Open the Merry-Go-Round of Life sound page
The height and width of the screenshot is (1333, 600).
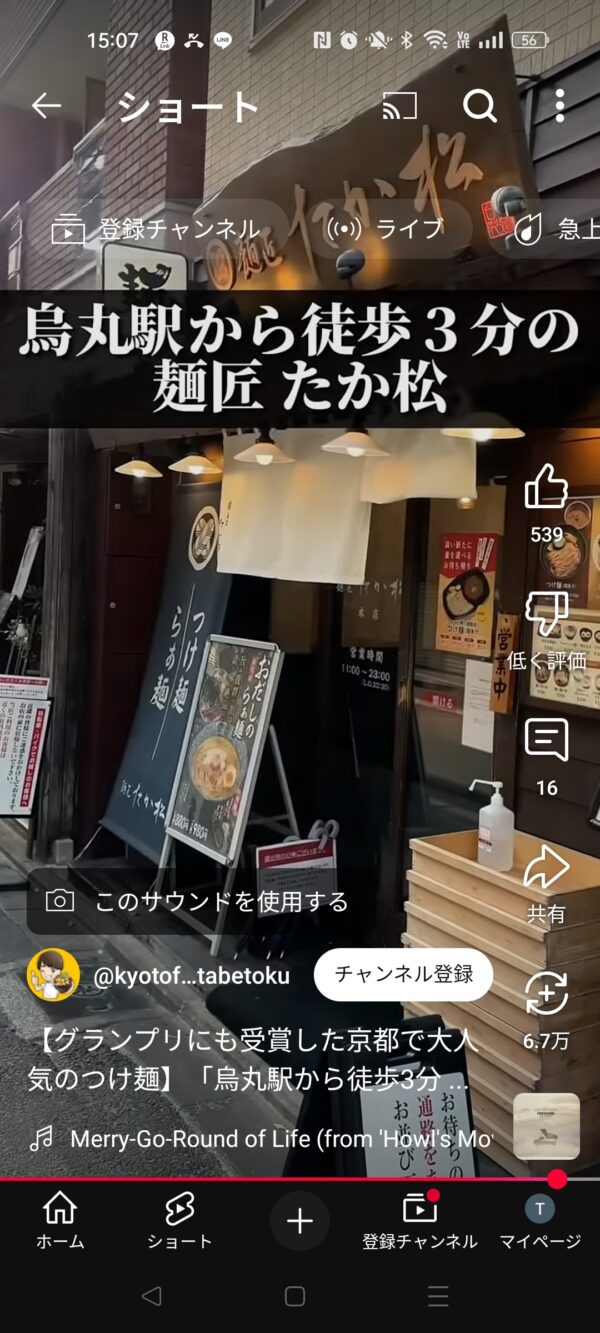click(x=280, y=1139)
